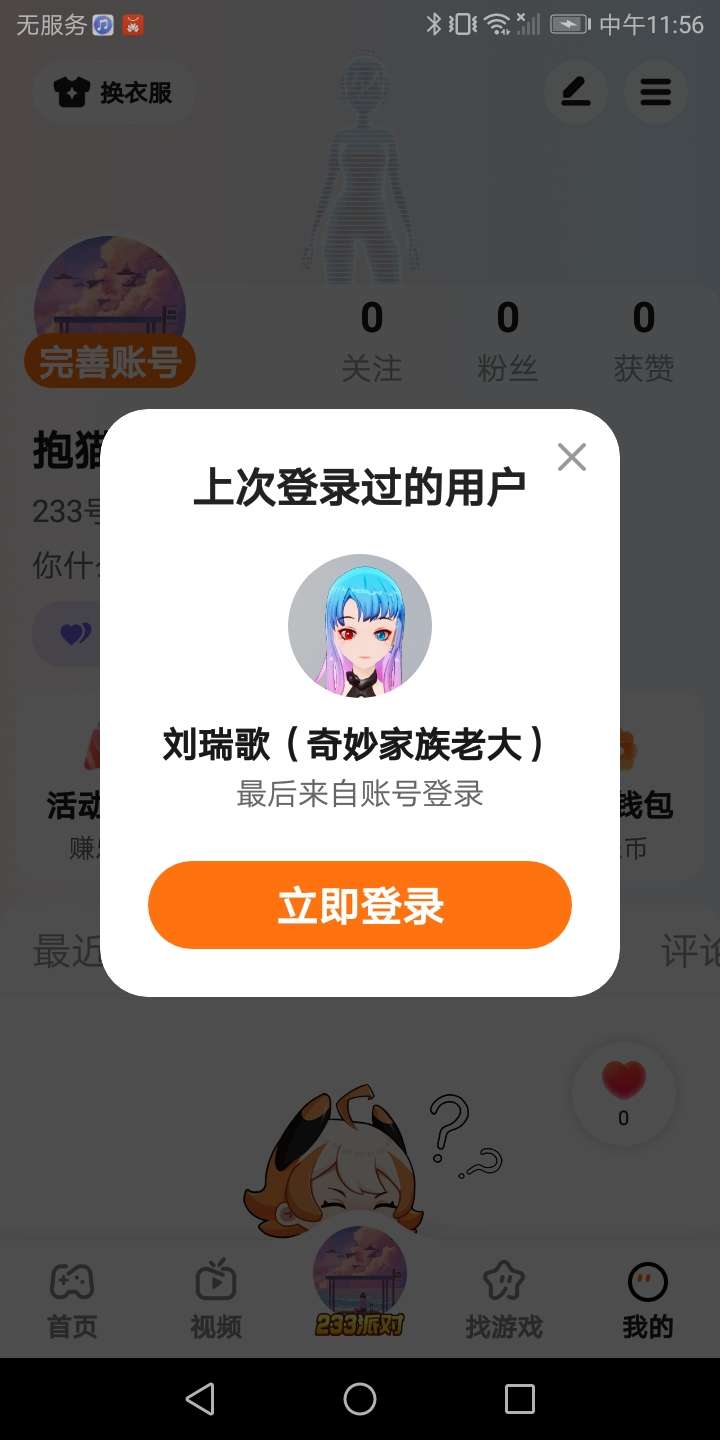Image resolution: width=720 pixels, height=1440 pixels.
Task: Open the 换衣服 outfit changer
Action: [114, 93]
